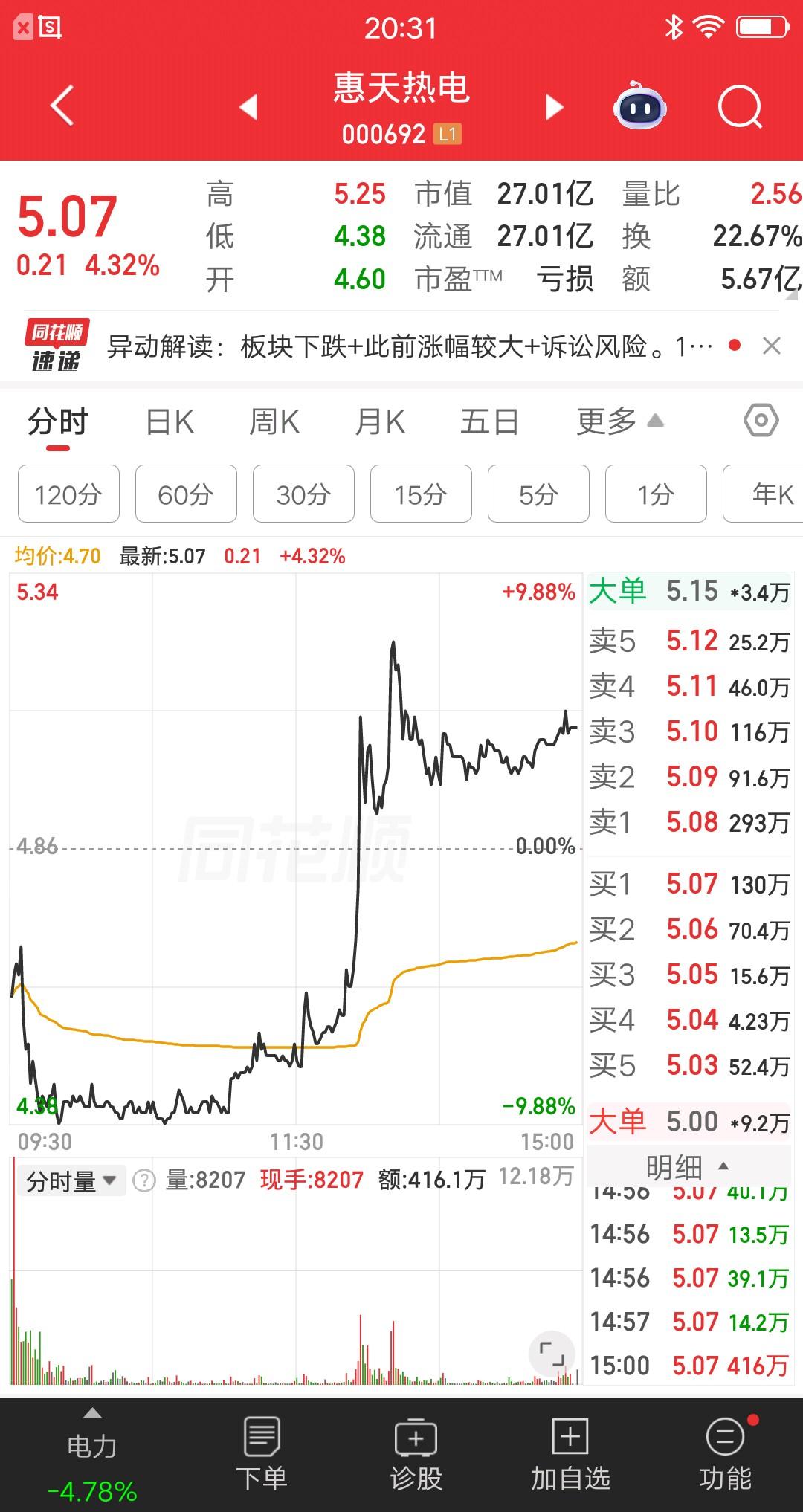Select the 60分 interval button

(185, 494)
